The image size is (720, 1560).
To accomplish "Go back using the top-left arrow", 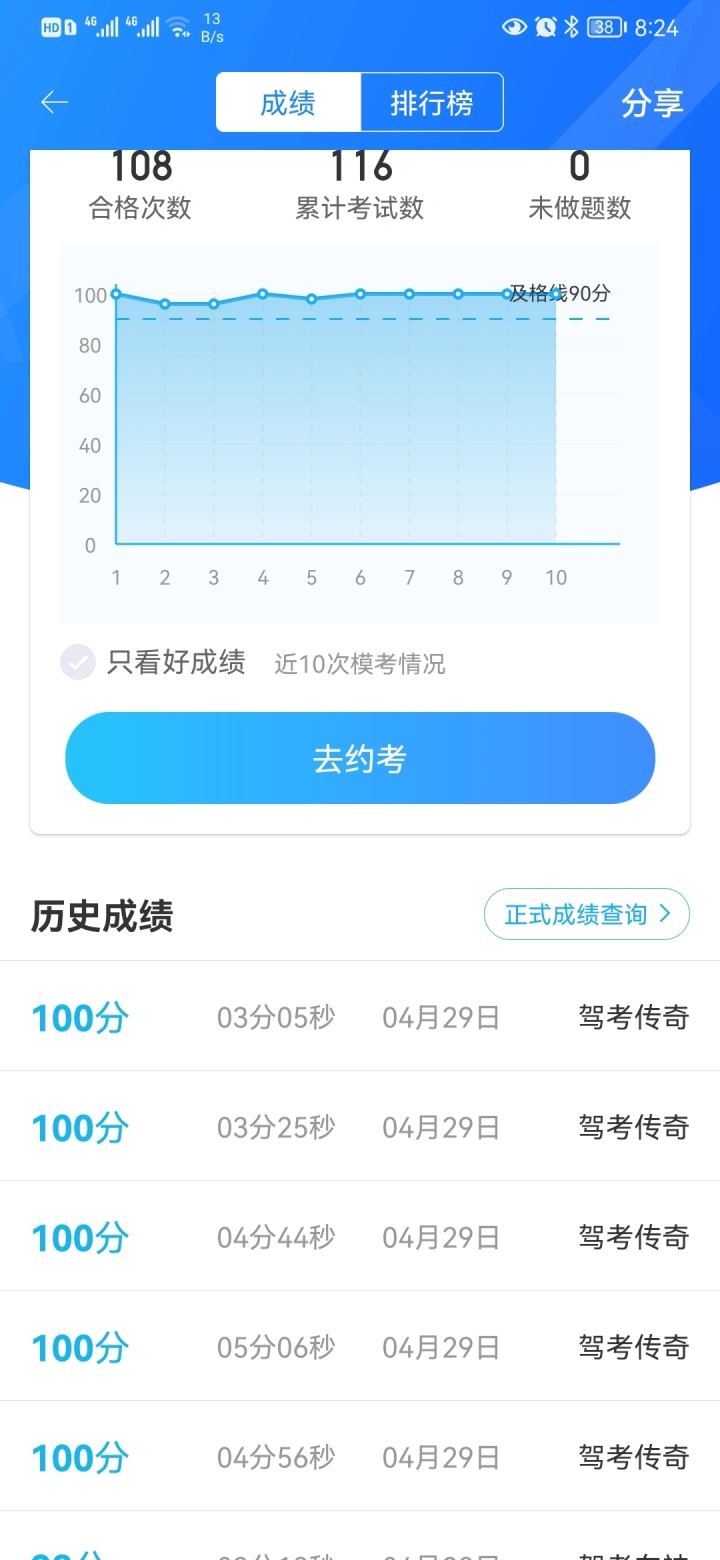I will 54,102.
